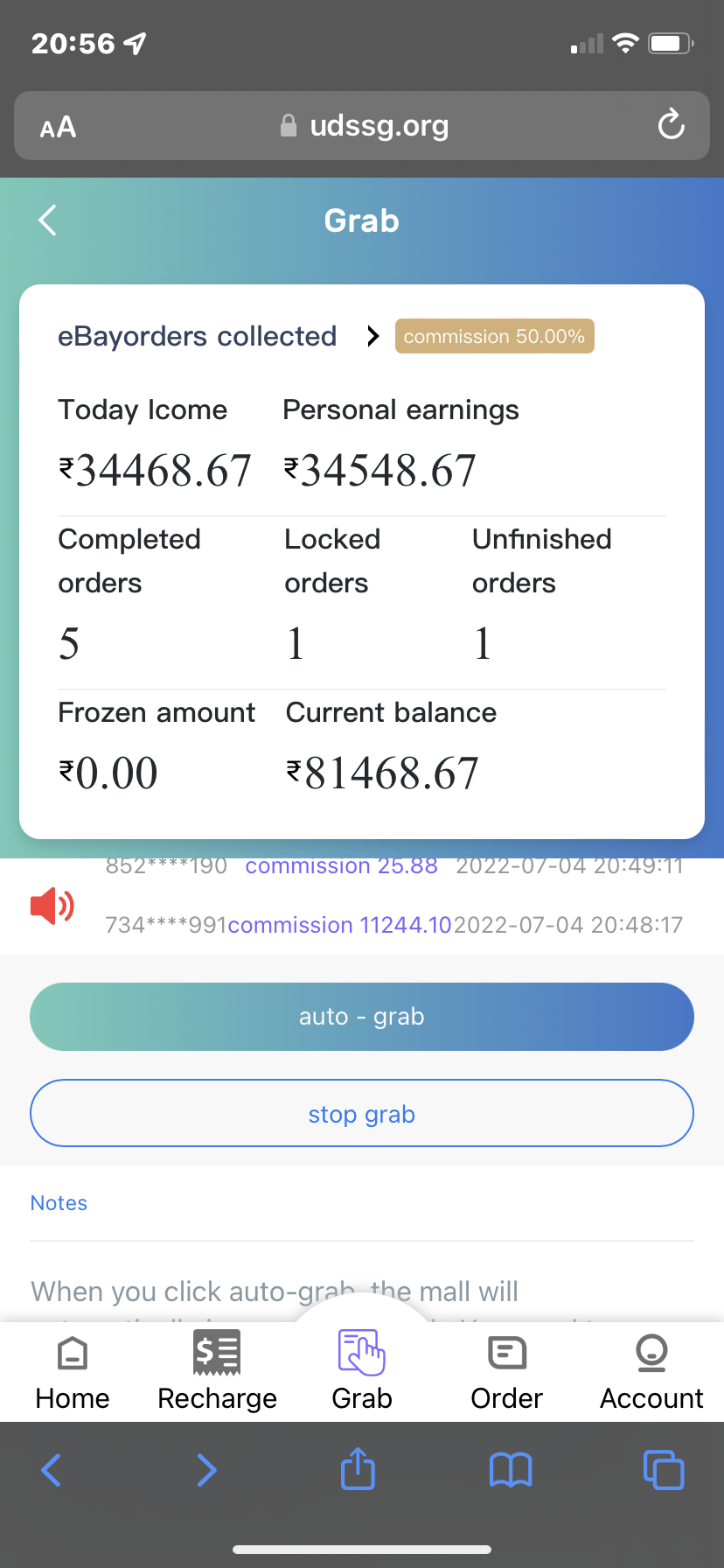The image size is (724, 1568).
Task: Open the udssg.org address bar
Action: coord(362,125)
